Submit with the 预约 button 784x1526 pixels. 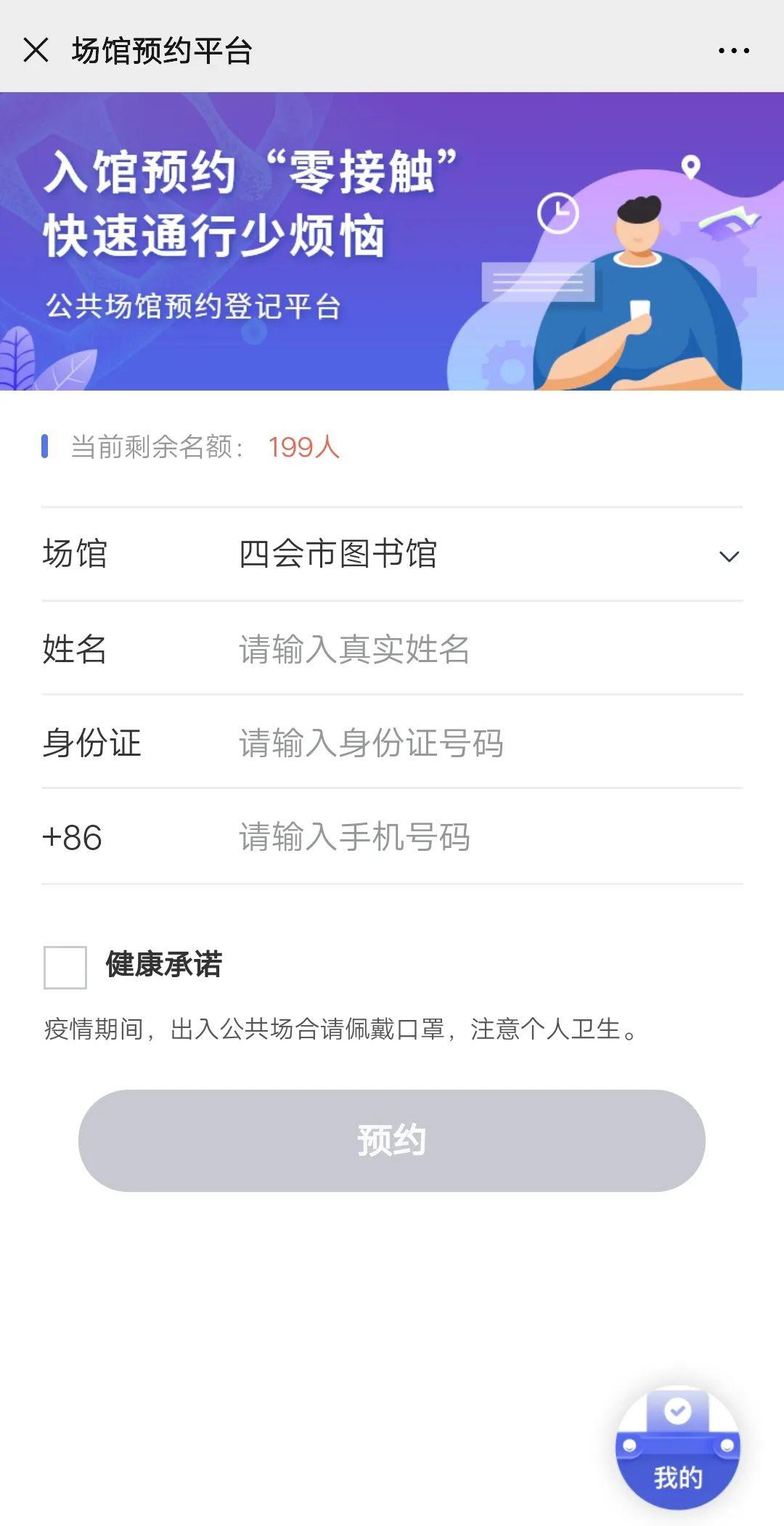[x=392, y=1141]
